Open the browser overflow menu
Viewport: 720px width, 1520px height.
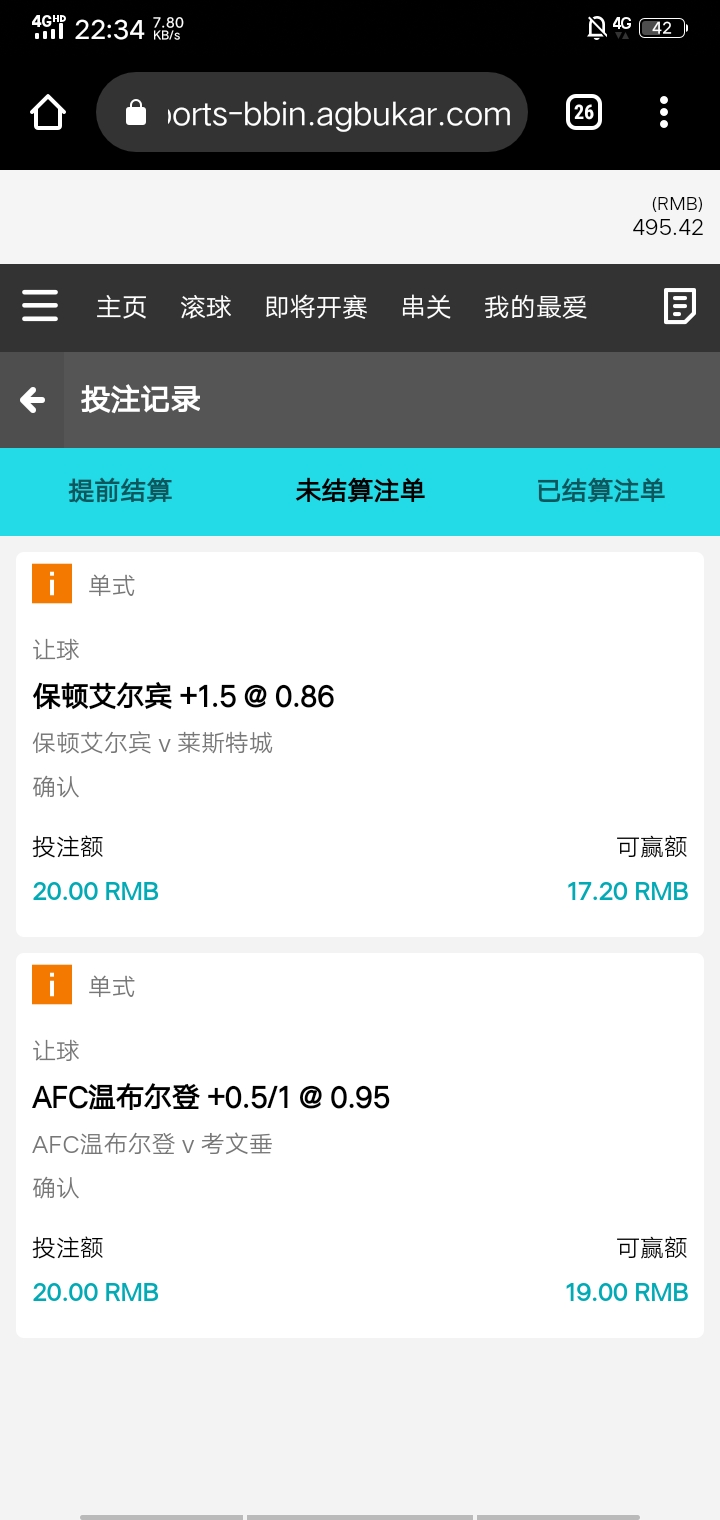click(x=664, y=112)
